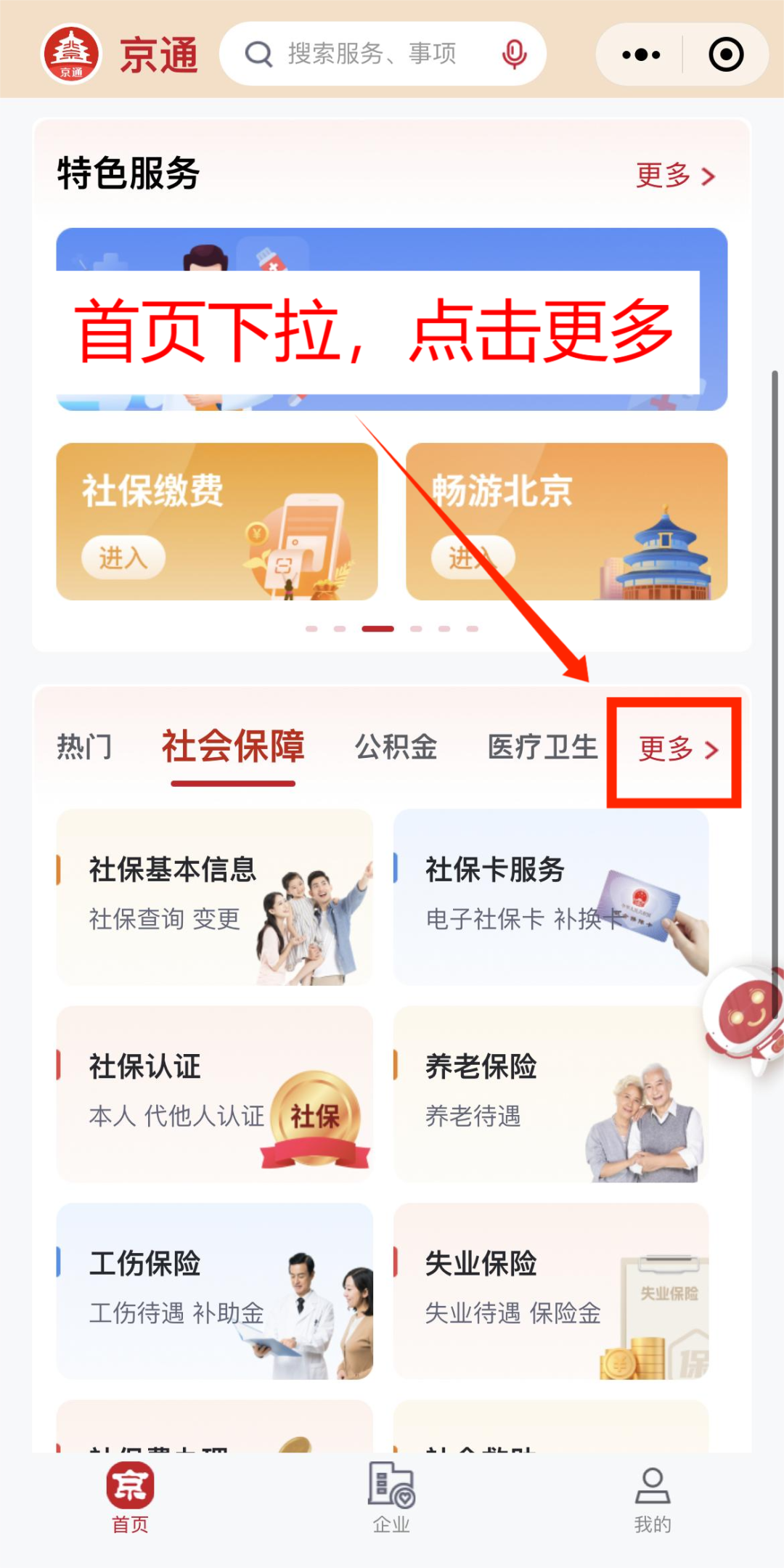Start voice search with the microphone icon
The height and width of the screenshot is (1568, 784).
[514, 54]
